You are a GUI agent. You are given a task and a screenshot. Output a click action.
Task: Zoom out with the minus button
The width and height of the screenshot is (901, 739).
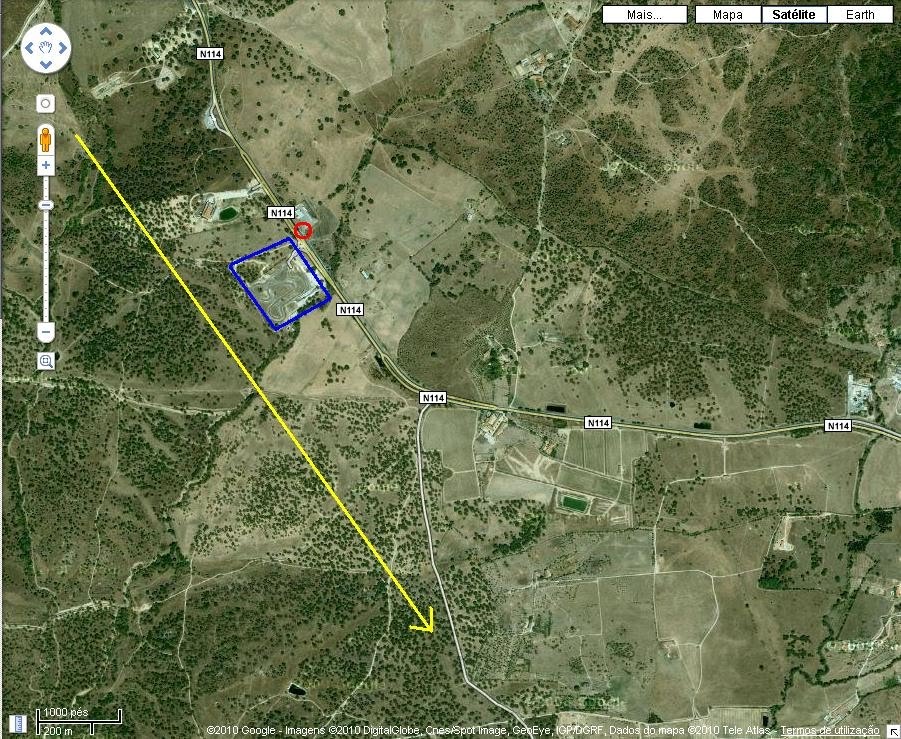click(x=46, y=332)
